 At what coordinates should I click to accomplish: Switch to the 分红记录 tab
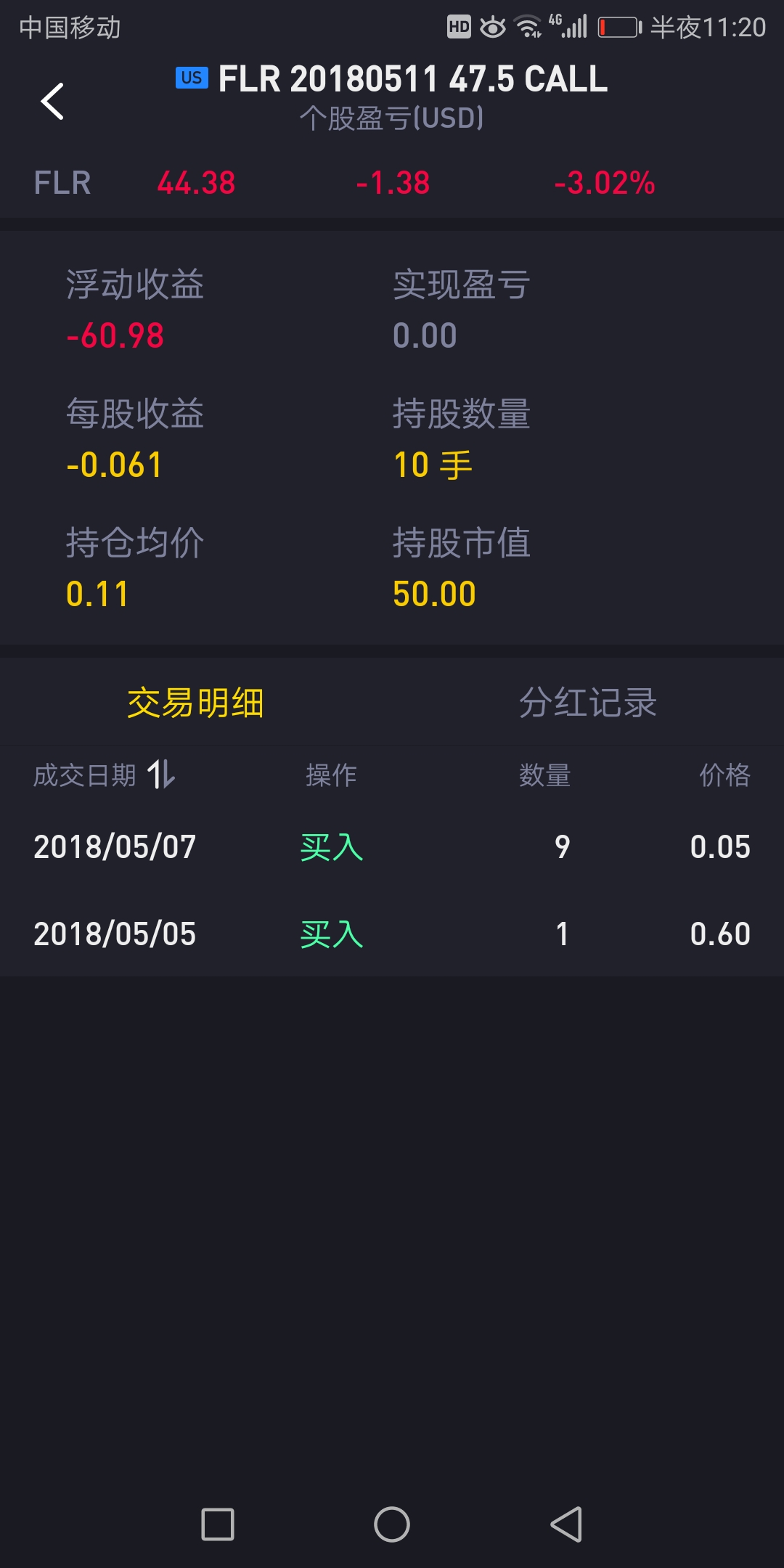pos(588,703)
